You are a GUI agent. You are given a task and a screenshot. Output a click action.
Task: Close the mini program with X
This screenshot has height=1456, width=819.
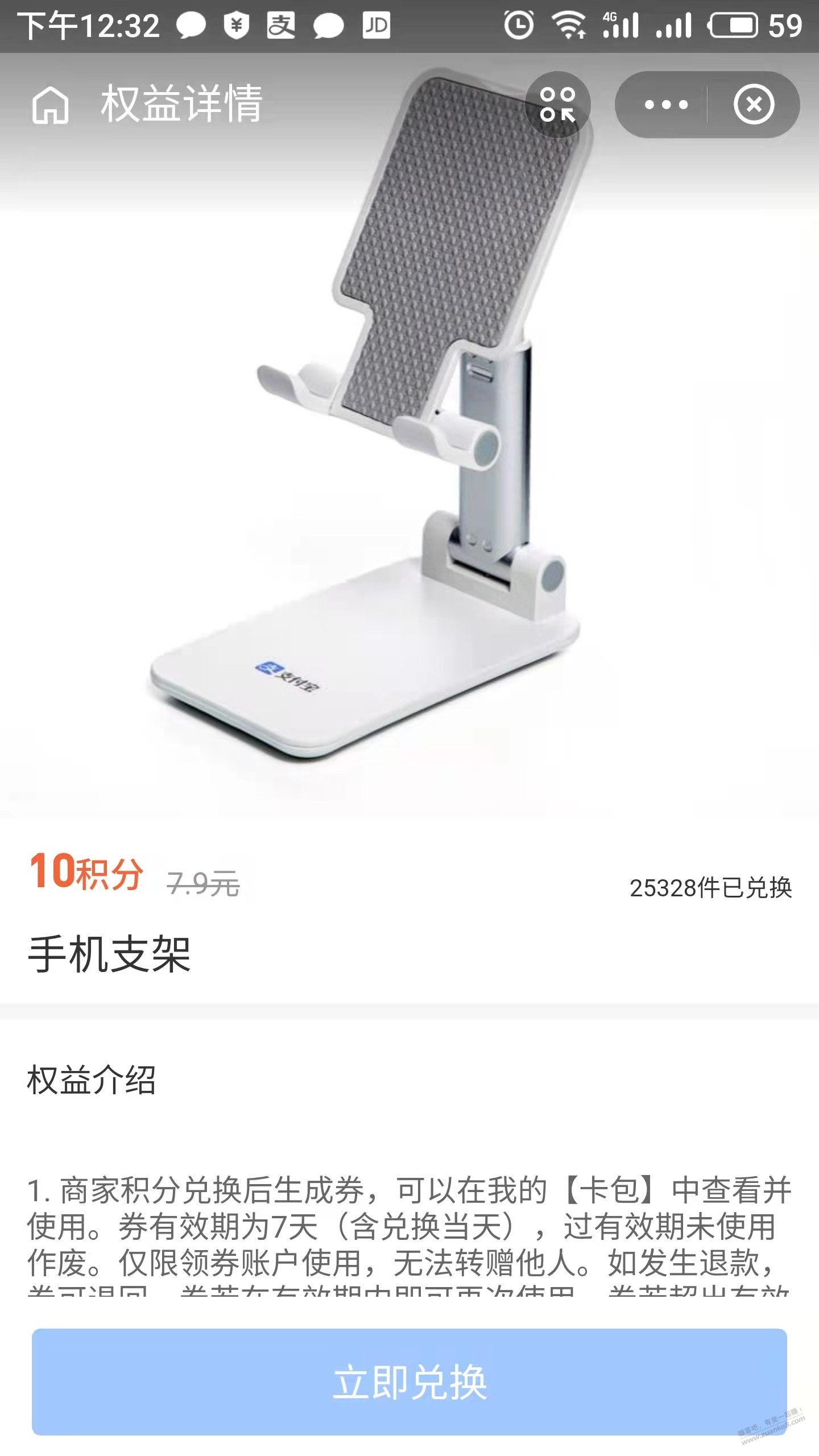tap(754, 105)
